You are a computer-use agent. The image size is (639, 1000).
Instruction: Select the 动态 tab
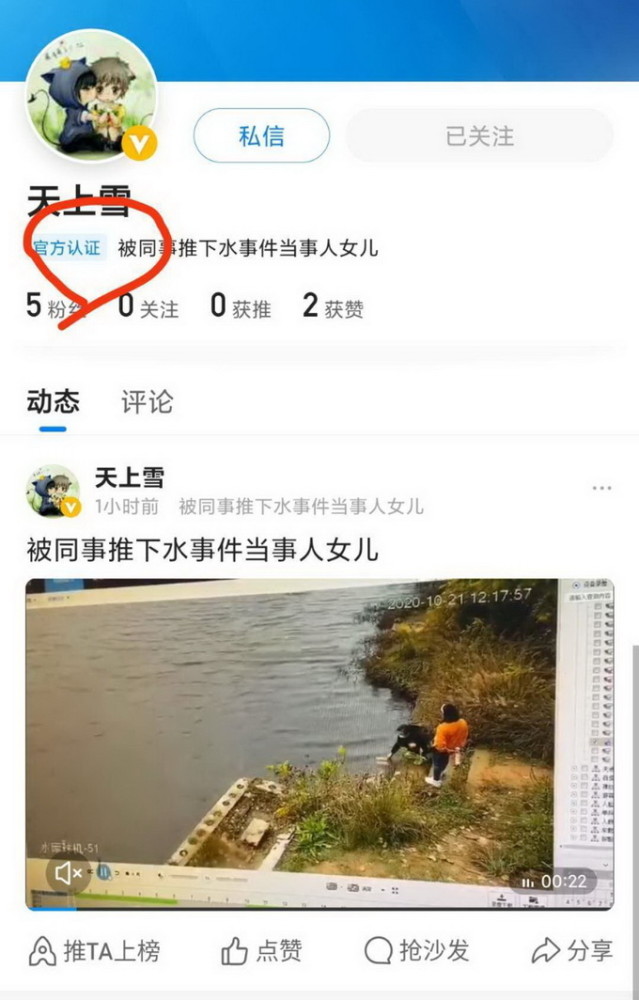tap(53, 402)
